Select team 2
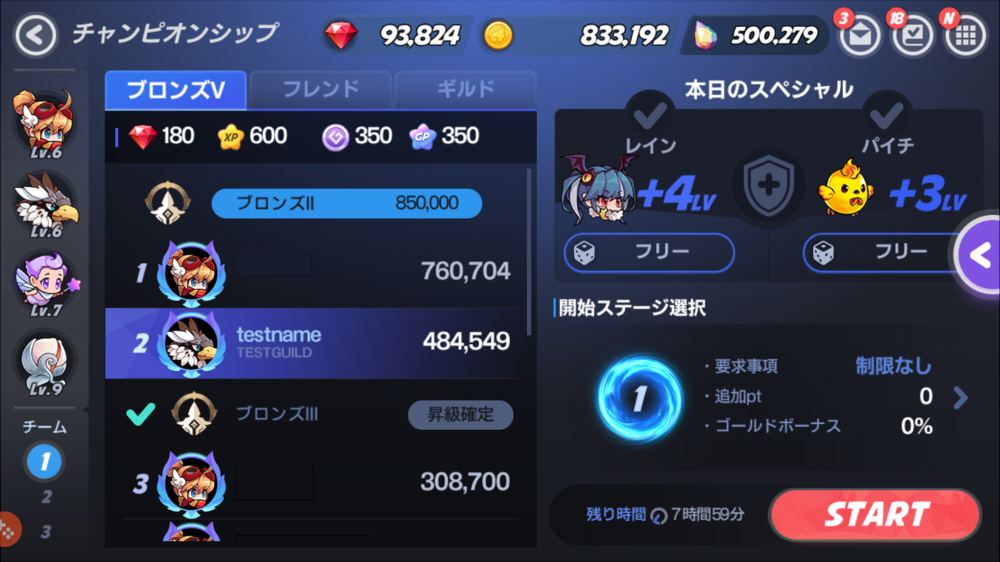1000x562 pixels. 45,497
